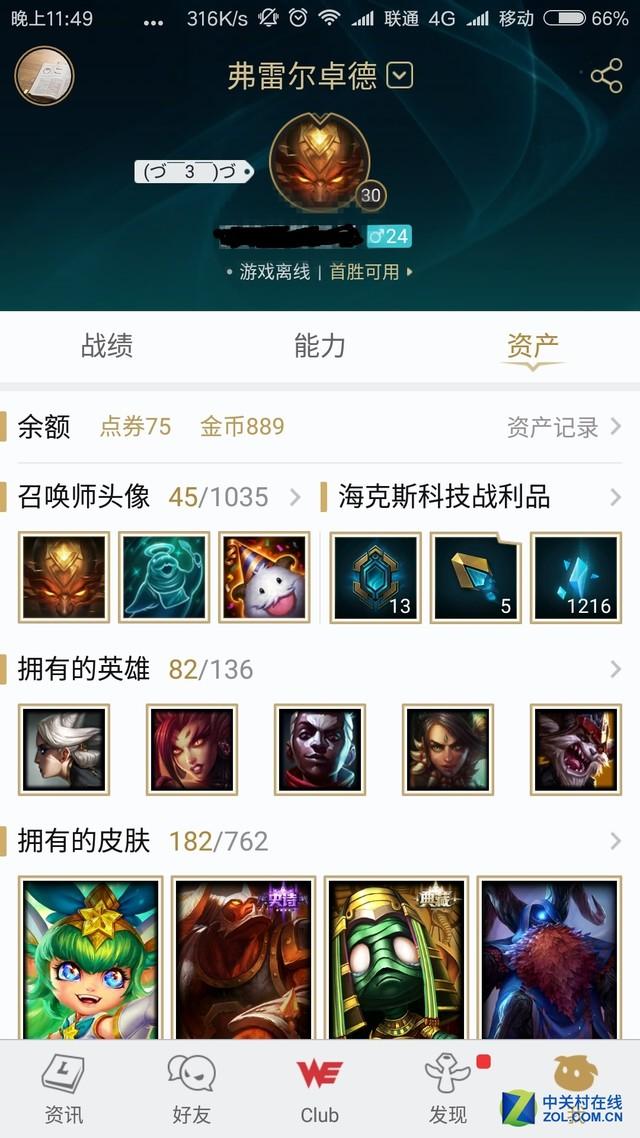Go to the 发现 discover tab
This screenshot has width=640, height=1138.
pyautogui.click(x=448, y=1090)
